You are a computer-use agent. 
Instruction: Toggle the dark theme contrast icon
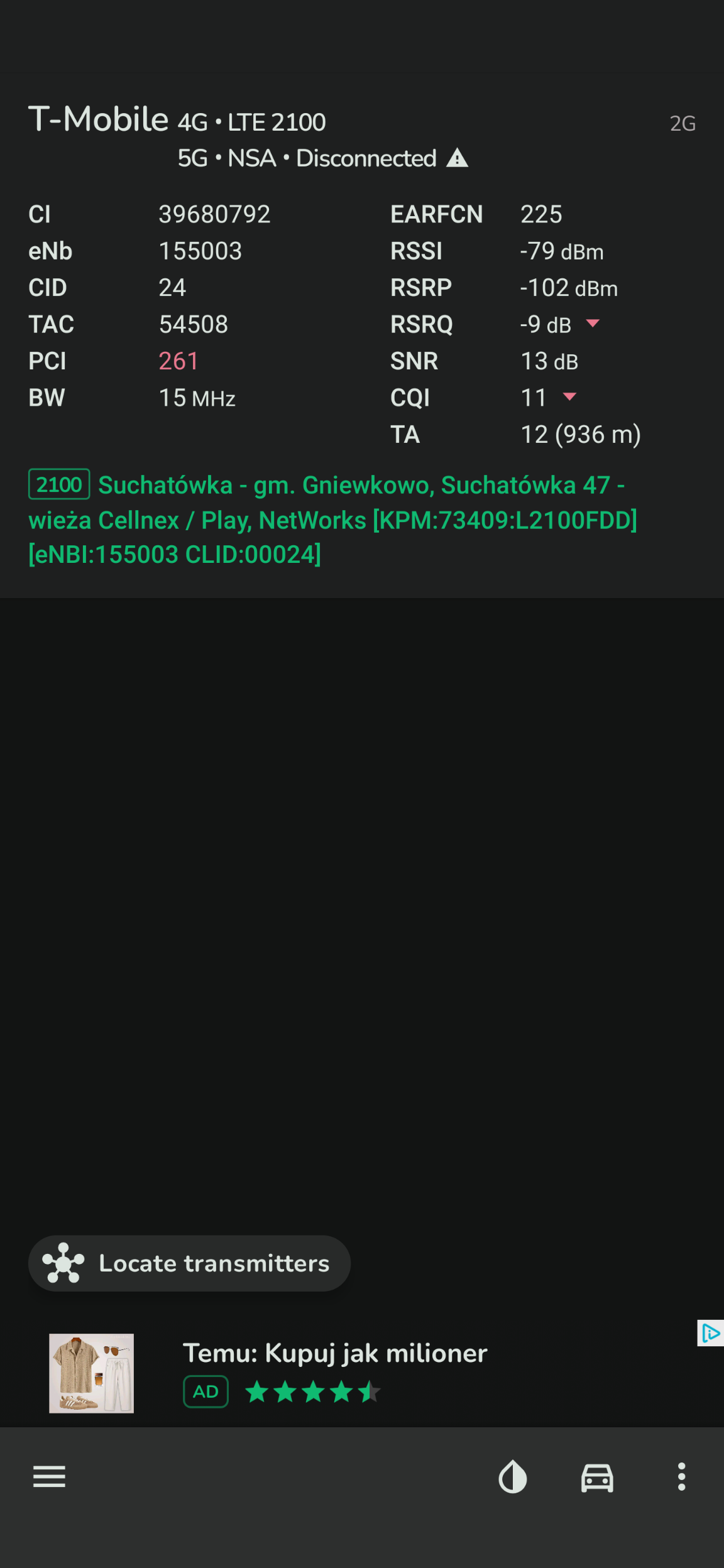point(513,1476)
